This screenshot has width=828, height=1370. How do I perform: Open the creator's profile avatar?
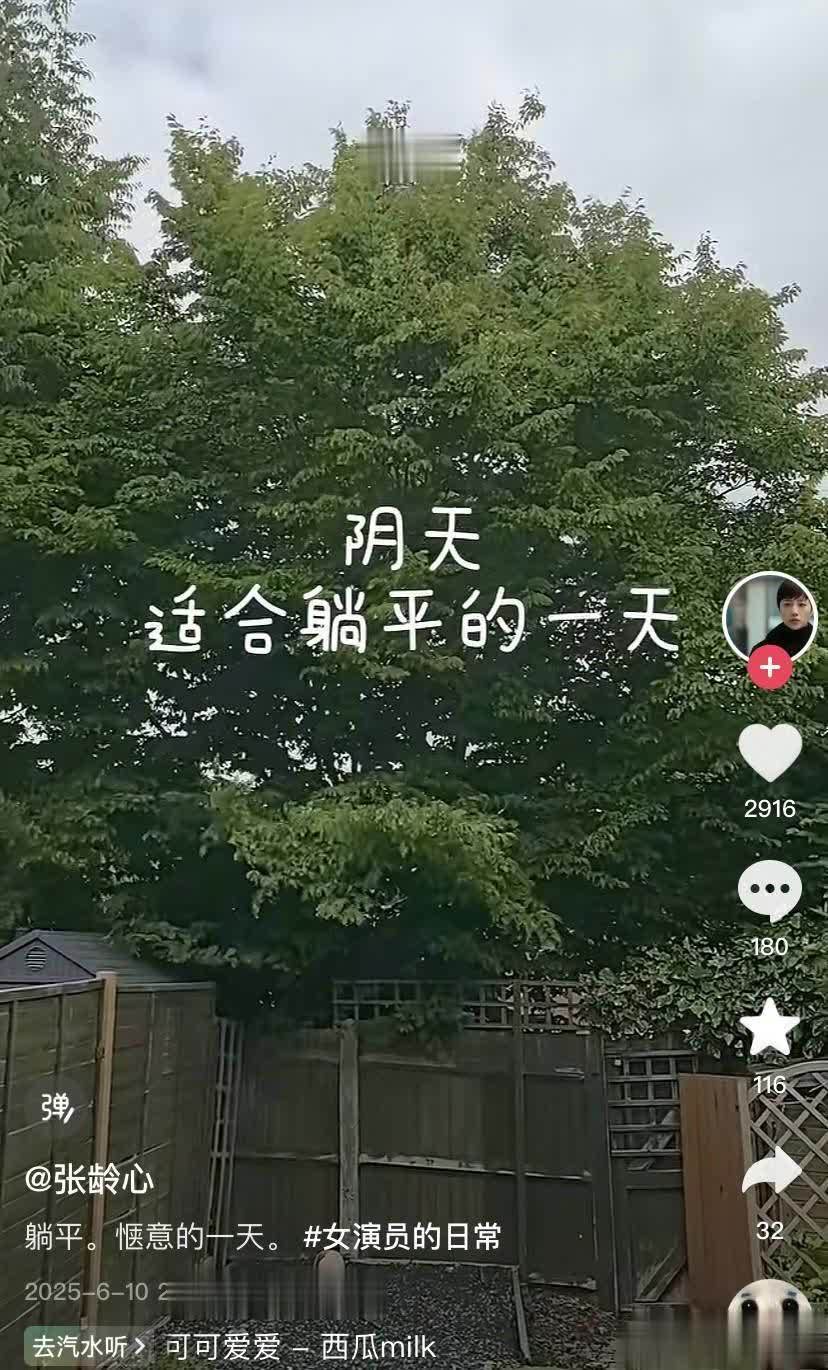point(769,616)
